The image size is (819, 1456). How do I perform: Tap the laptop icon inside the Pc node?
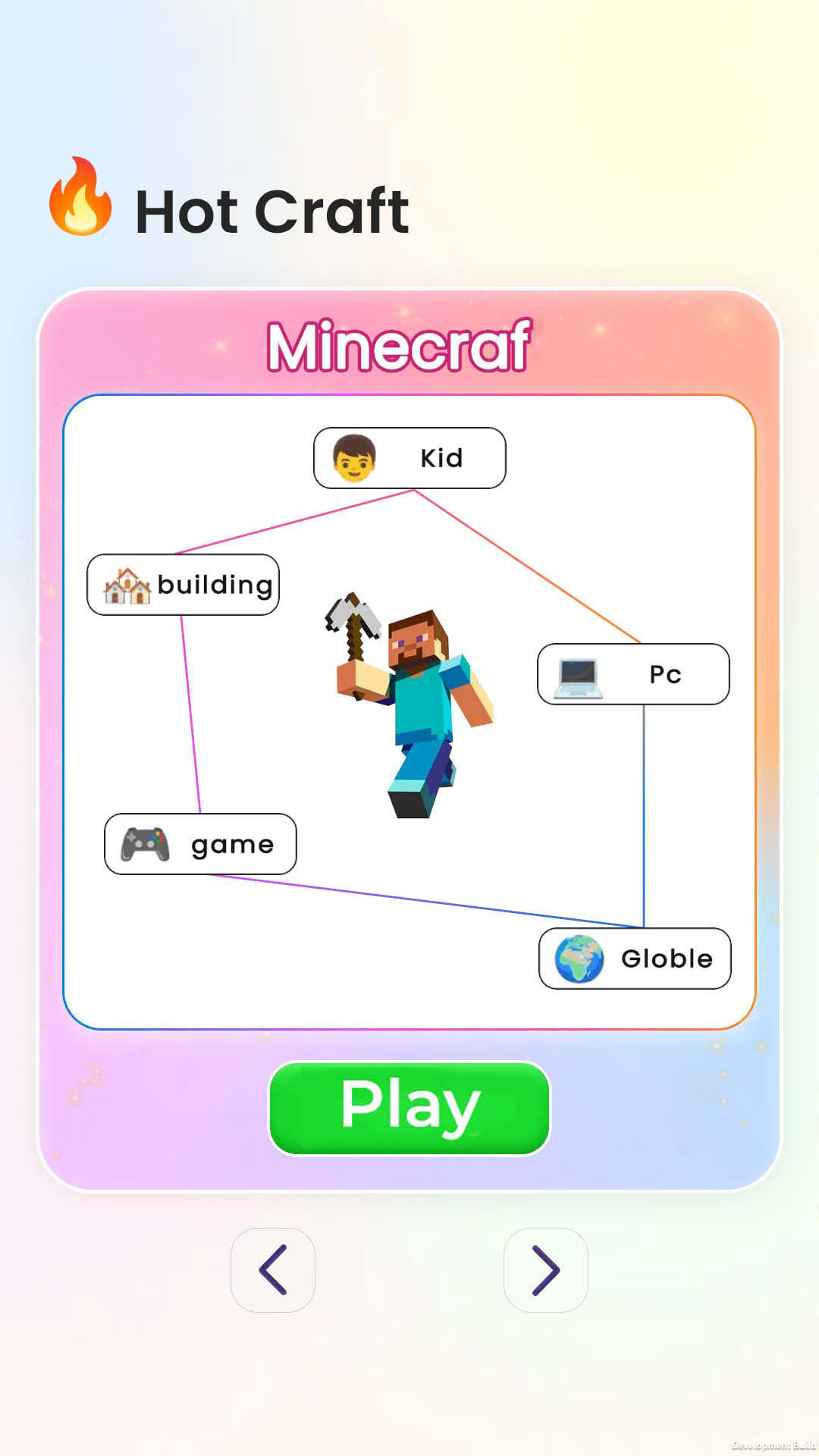click(x=579, y=675)
